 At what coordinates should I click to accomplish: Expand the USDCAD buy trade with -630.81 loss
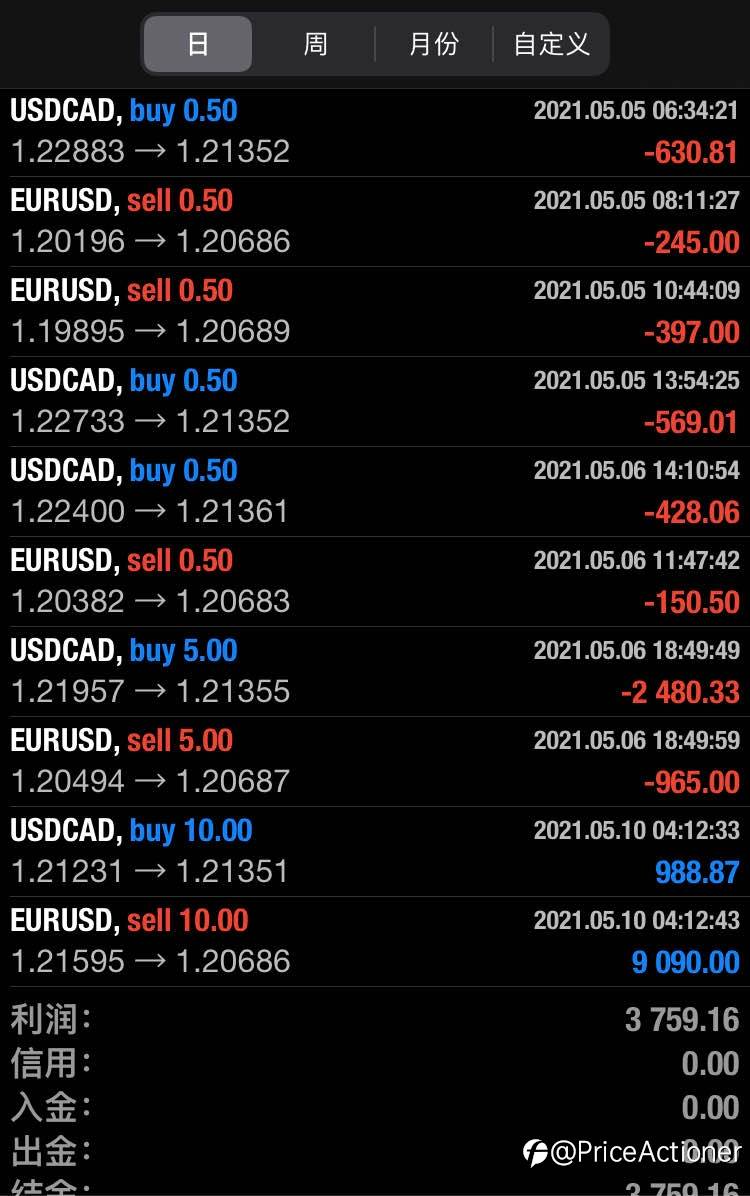point(374,132)
